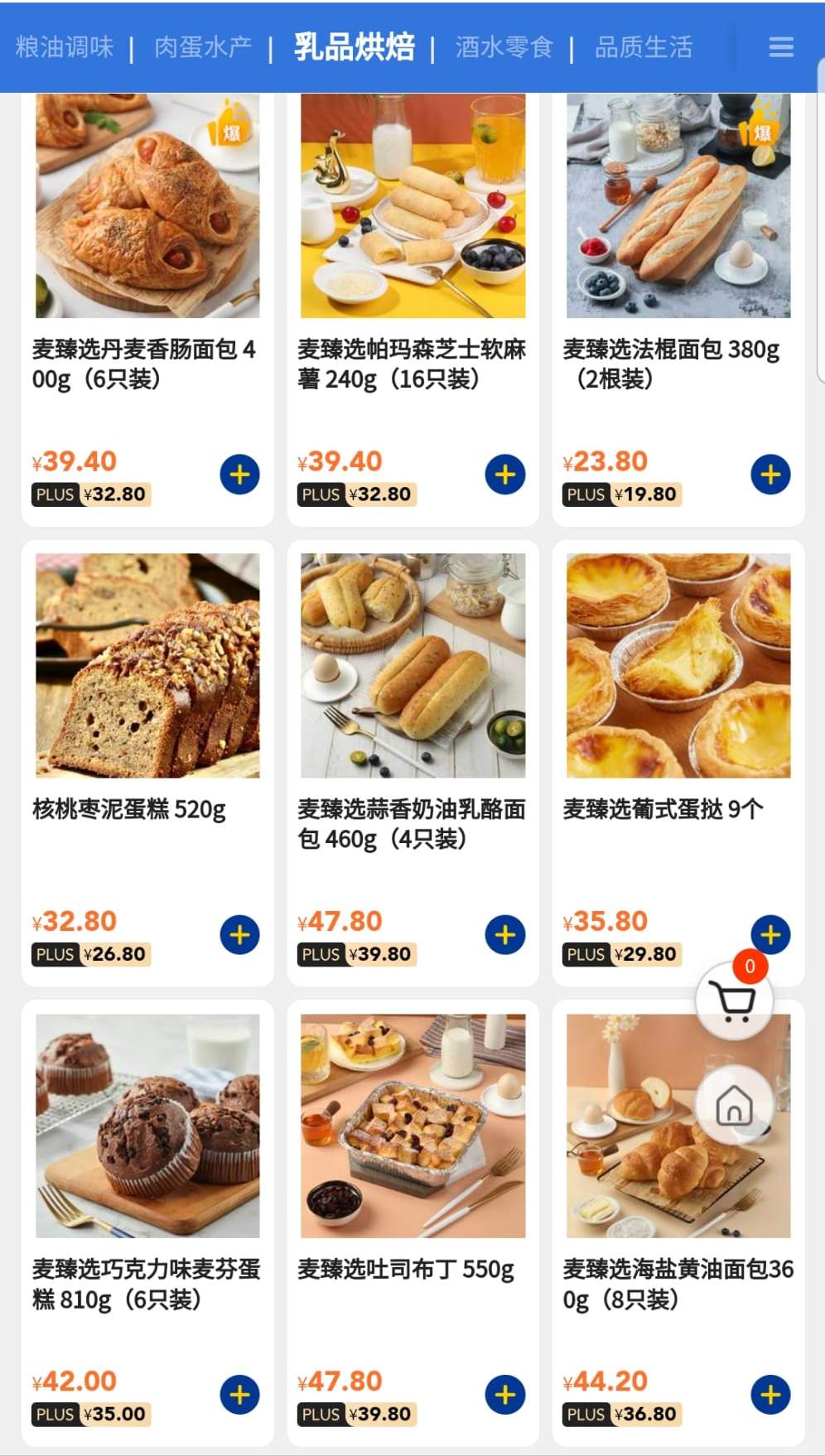Open the 酒水零食 category tab
Viewport: 825px width, 1456px height.
coord(504,47)
